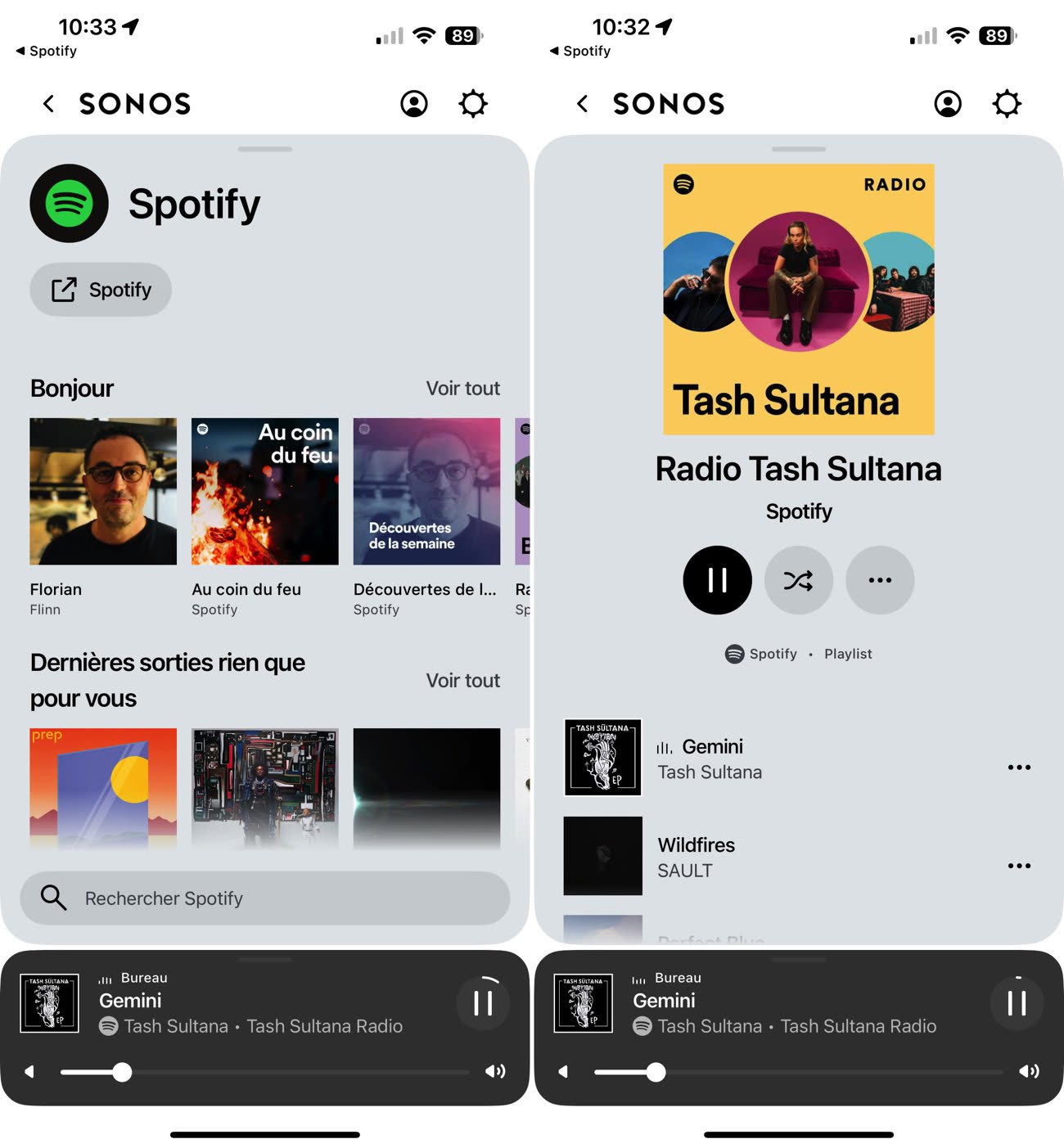Pause Radio Tash Sultana with the black button
This screenshot has height=1148, width=1064.
point(717,580)
